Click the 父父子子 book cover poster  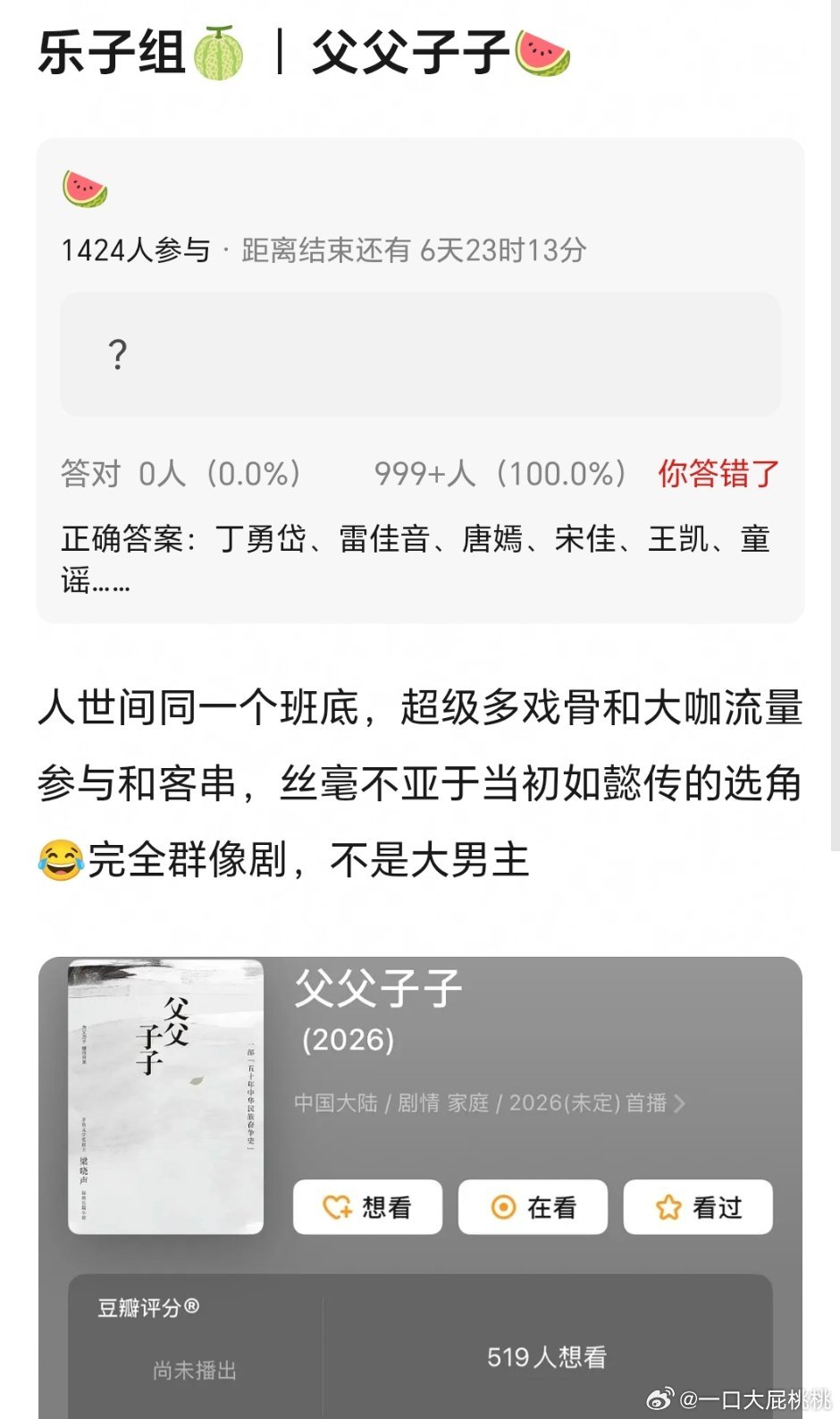pos(164,1095)
